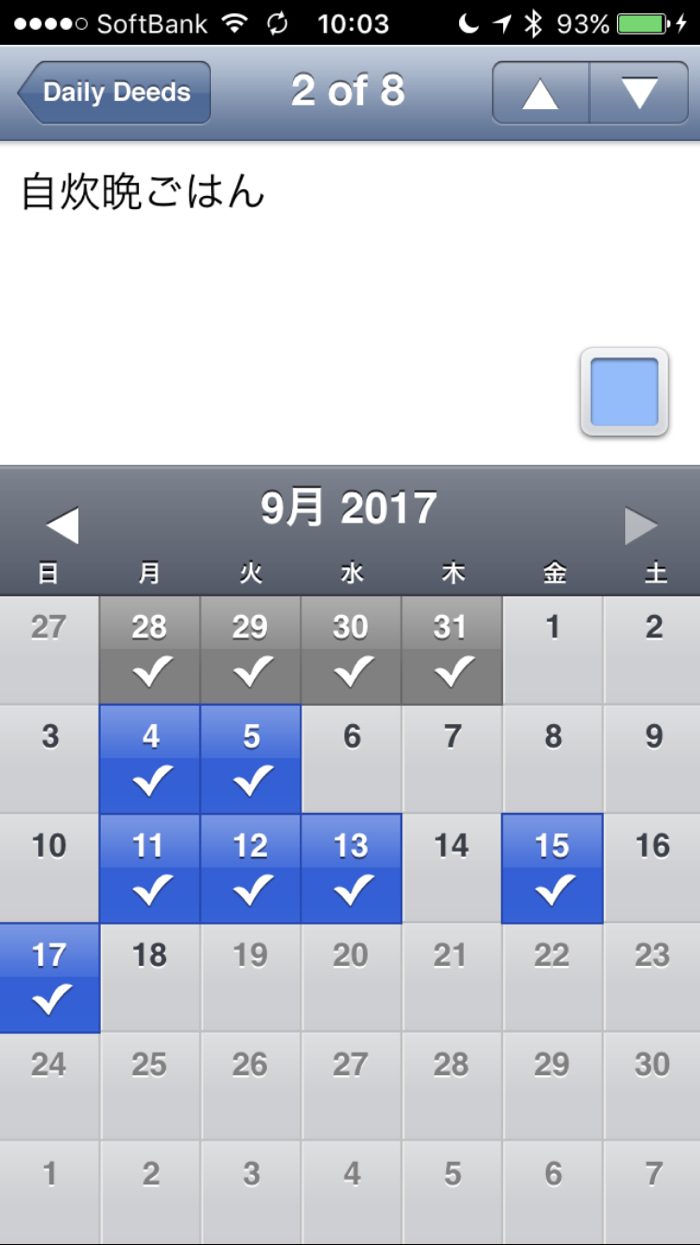Uncheck September 5 on the calendar
700x1245 pixels.
251,759
